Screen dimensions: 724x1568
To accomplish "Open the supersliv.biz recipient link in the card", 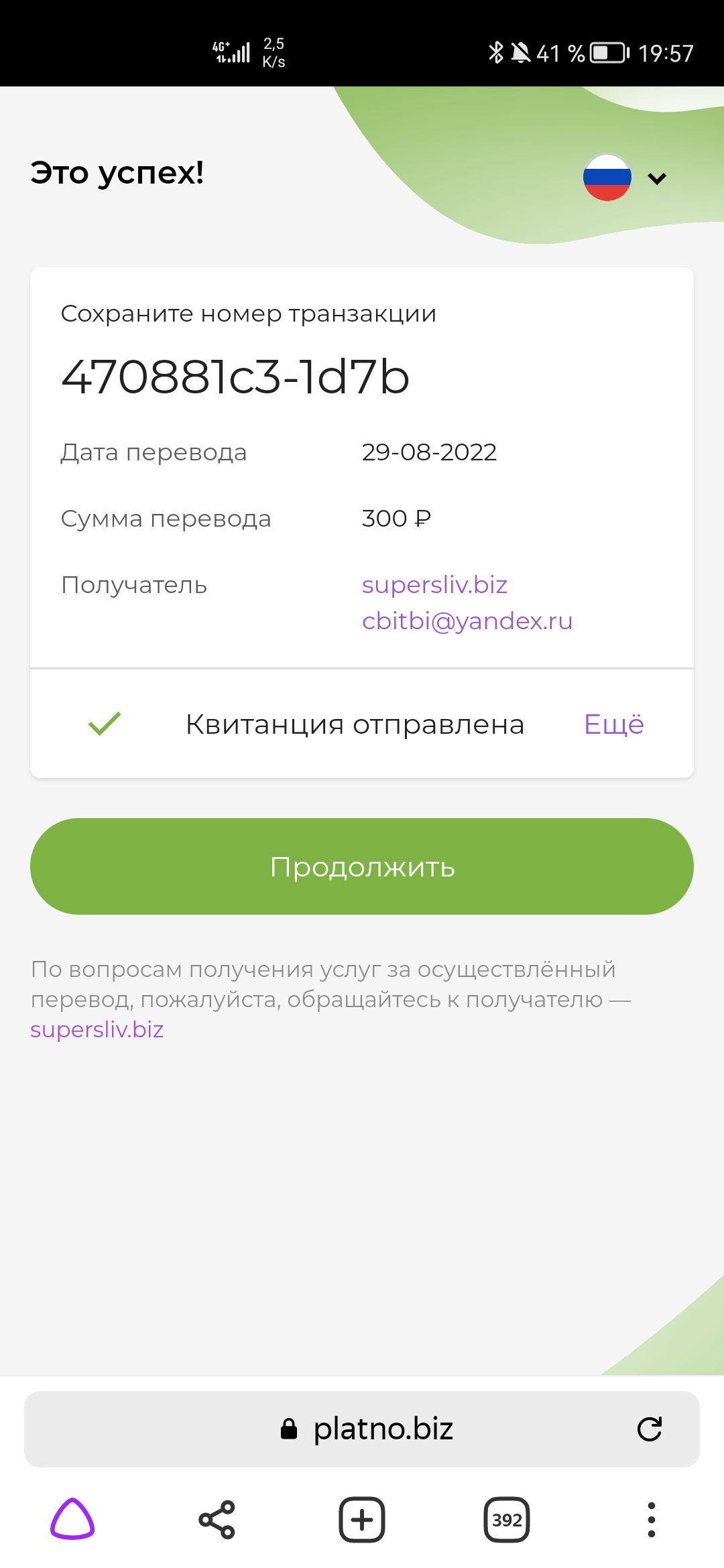I will [434, 585].
